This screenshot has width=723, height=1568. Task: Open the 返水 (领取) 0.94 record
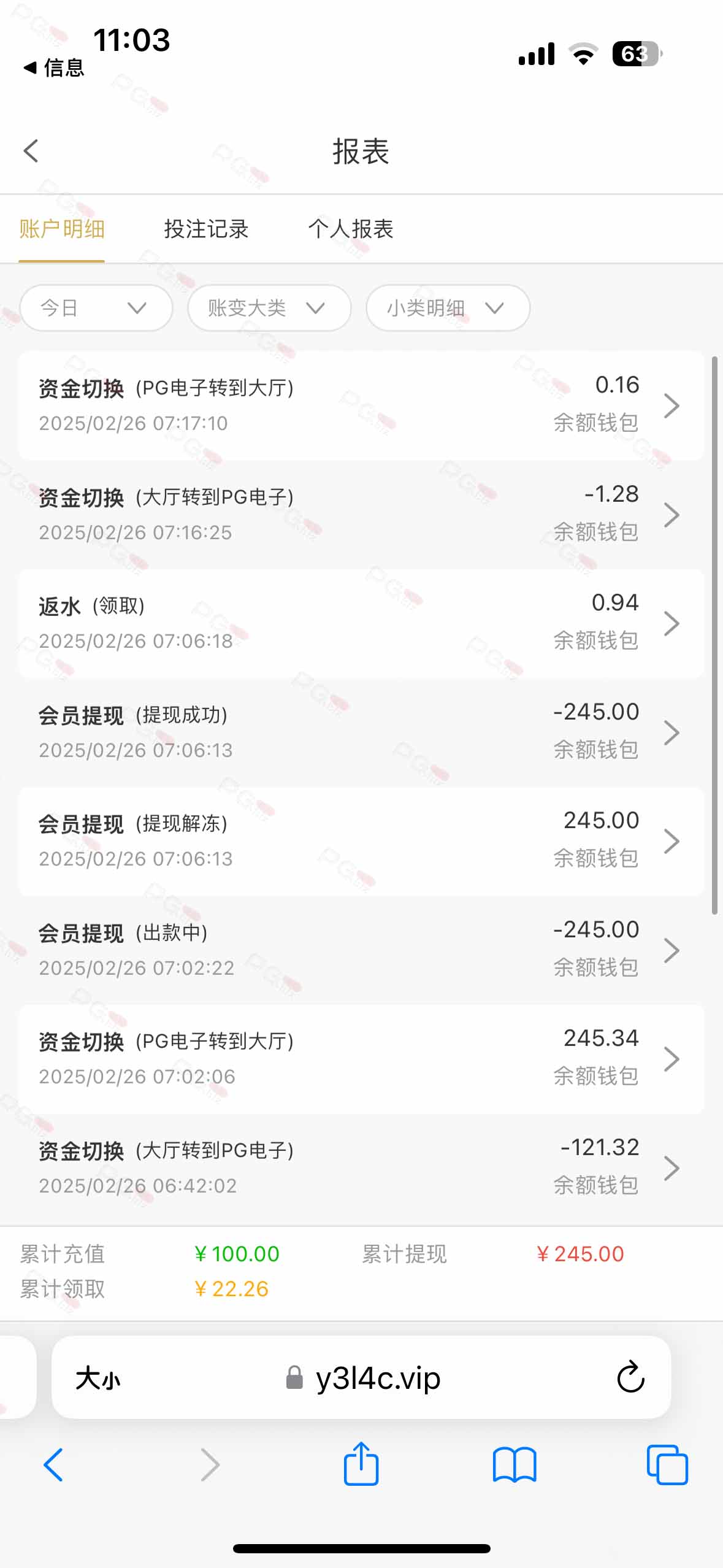[x=361, y=623]
